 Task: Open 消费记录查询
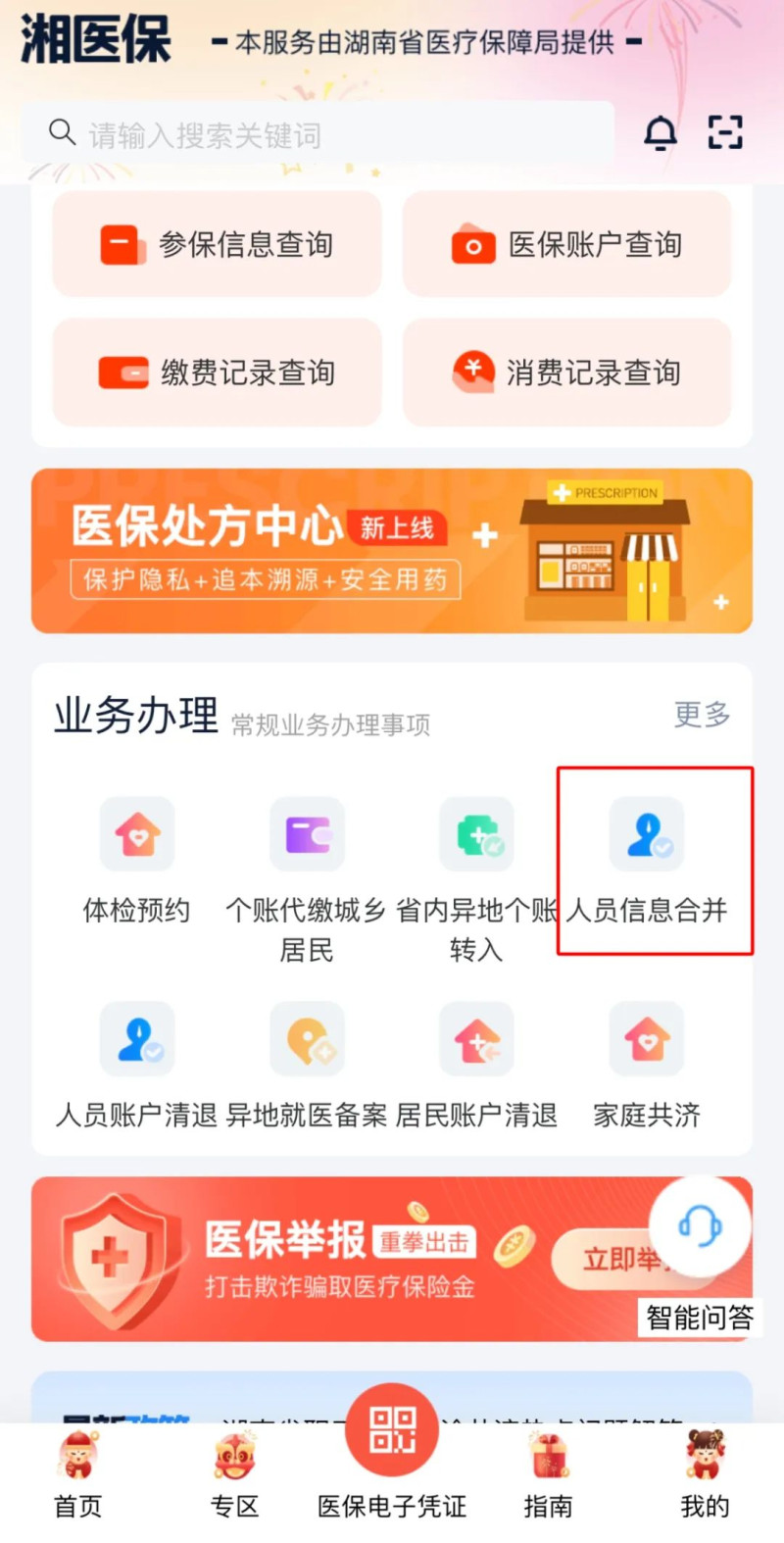tap(566, 373)
